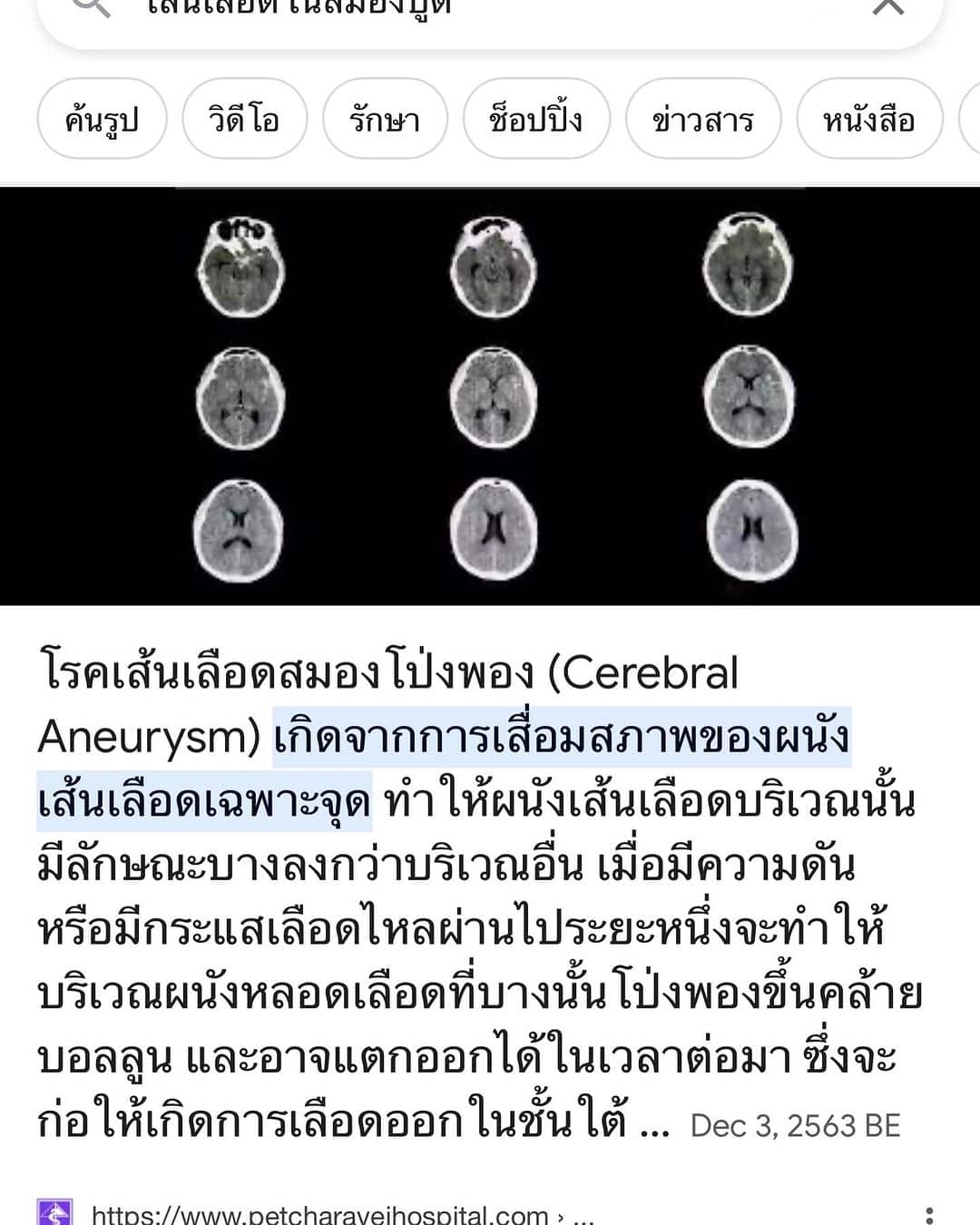Select the ค้นรูป filter chip
Viewport: 980px width, 1225px height.
102,119
